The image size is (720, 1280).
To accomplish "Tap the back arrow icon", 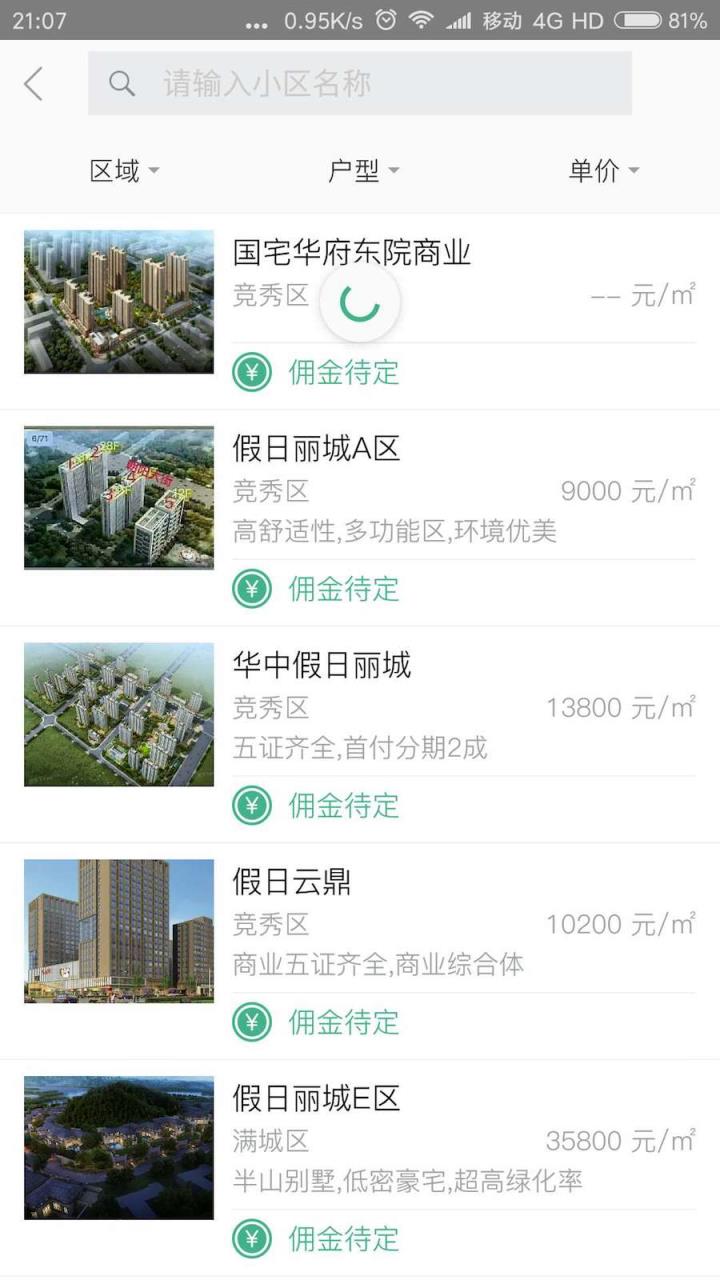I will (35, 83).
